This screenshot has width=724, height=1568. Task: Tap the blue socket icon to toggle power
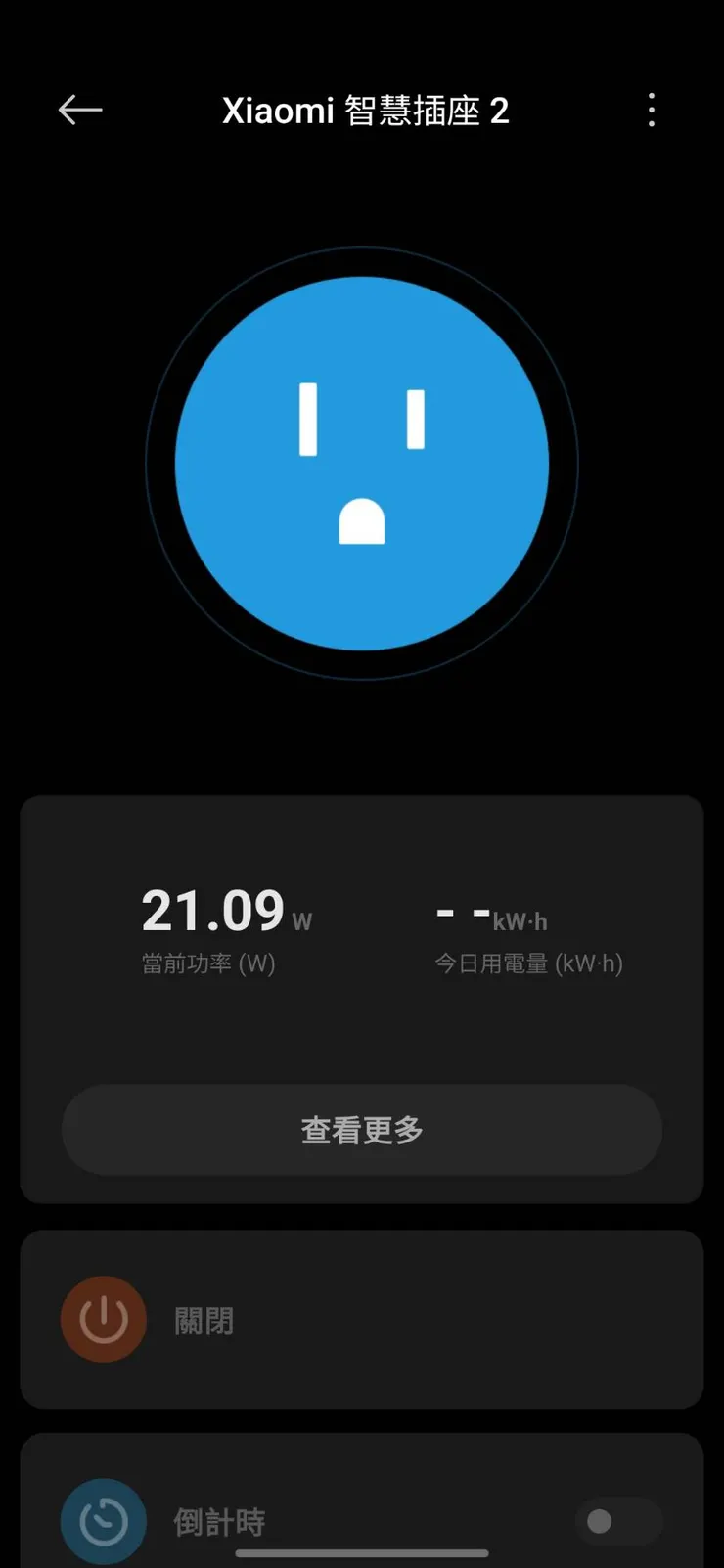point(362,463)
